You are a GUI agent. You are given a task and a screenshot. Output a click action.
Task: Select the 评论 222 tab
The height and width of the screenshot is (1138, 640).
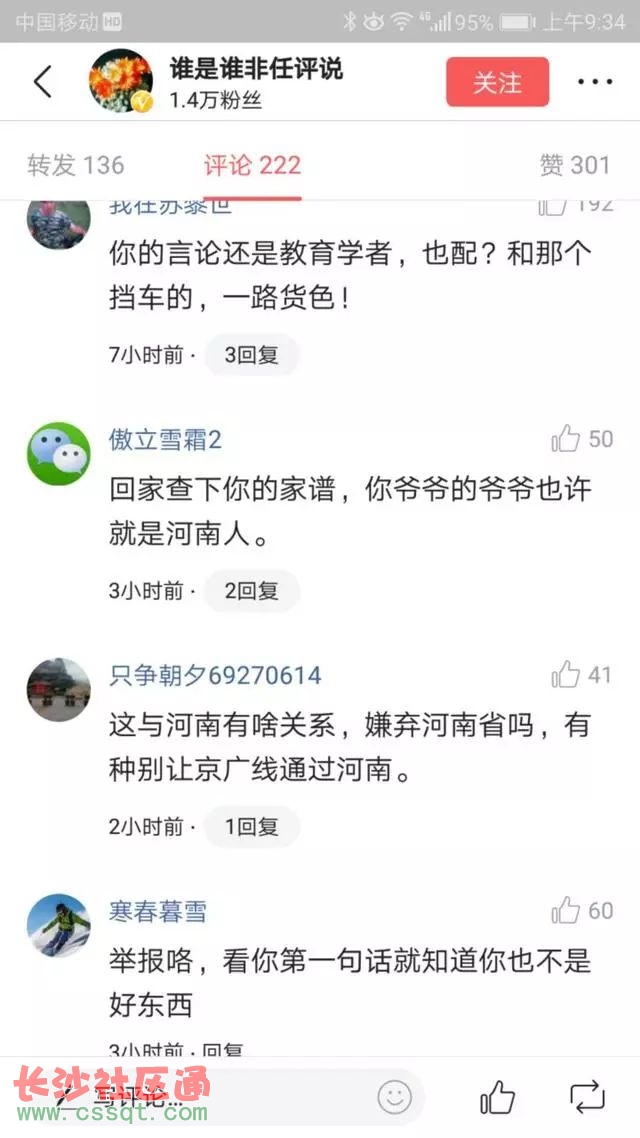pyautogui.click(x=252, y=165)
